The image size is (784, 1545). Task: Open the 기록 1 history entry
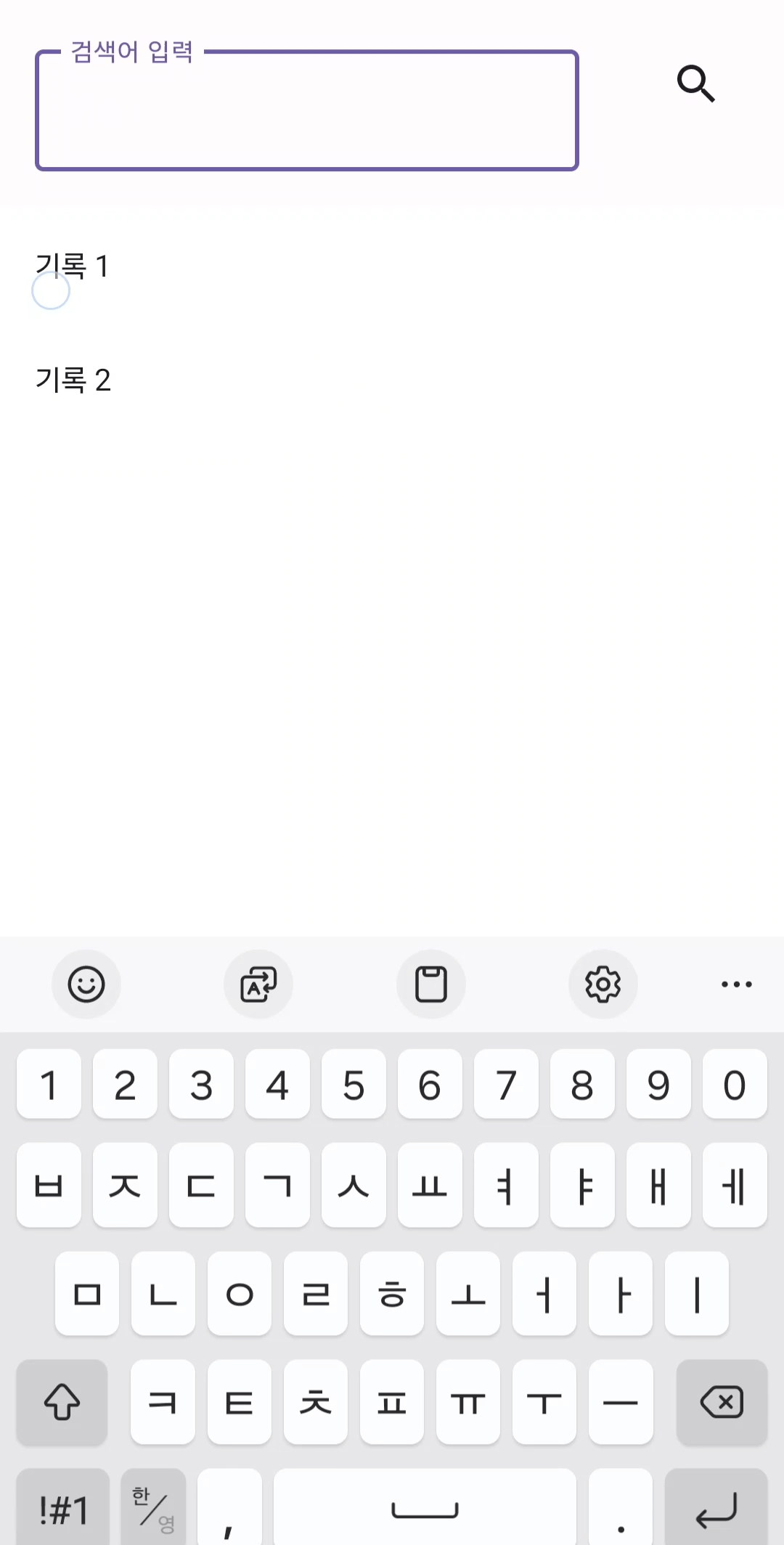pos(73,266)
